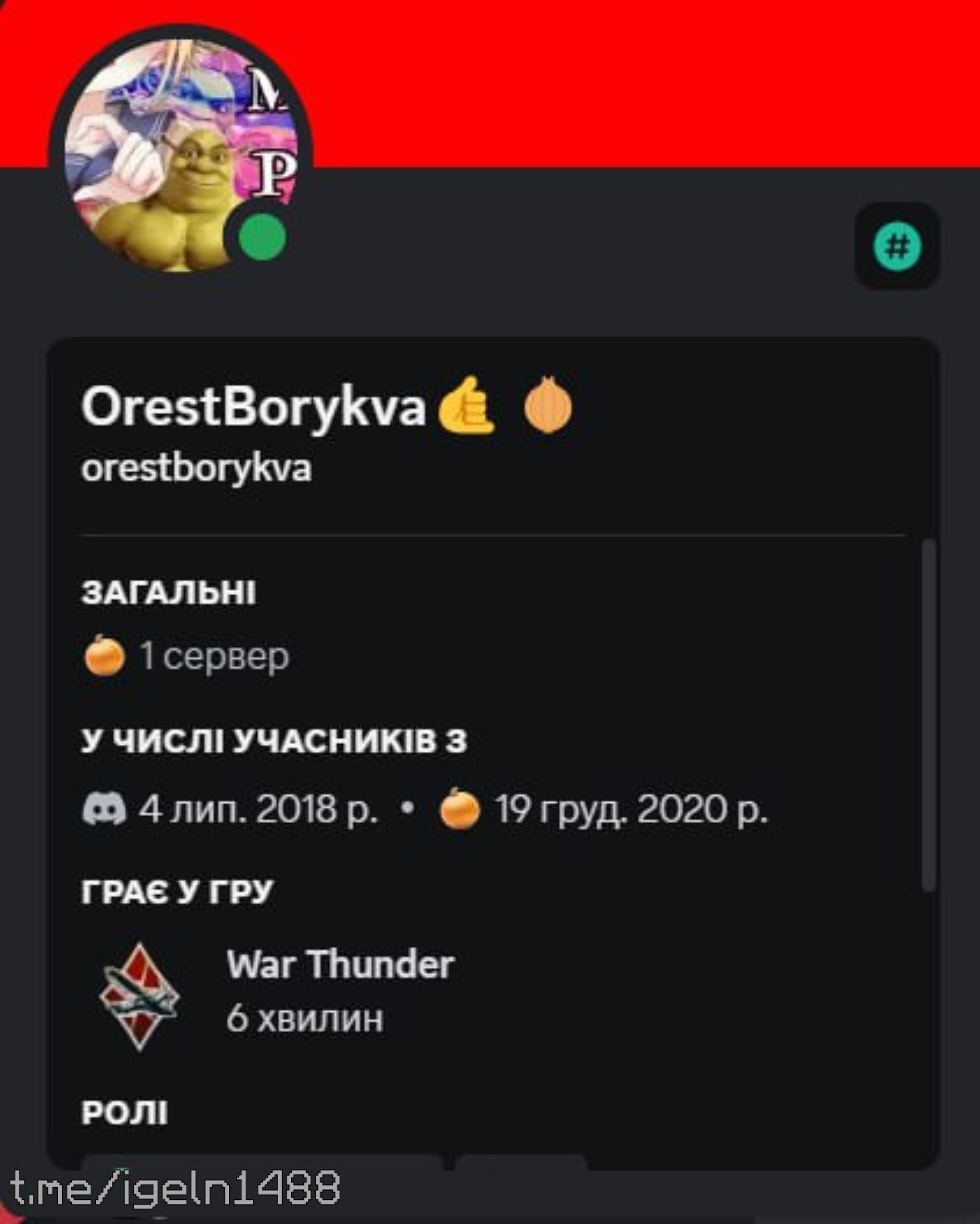
Task: Tap the green hashtag profile badge
Action: [x=897, y=247]
